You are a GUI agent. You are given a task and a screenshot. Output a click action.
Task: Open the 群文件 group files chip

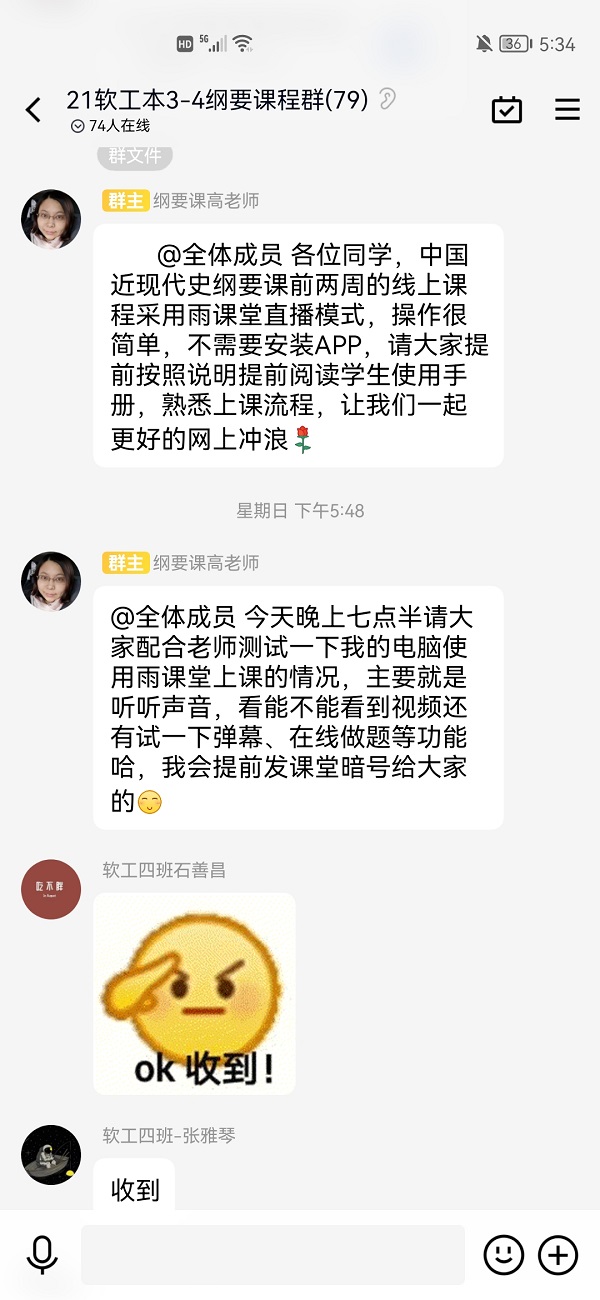135,155
